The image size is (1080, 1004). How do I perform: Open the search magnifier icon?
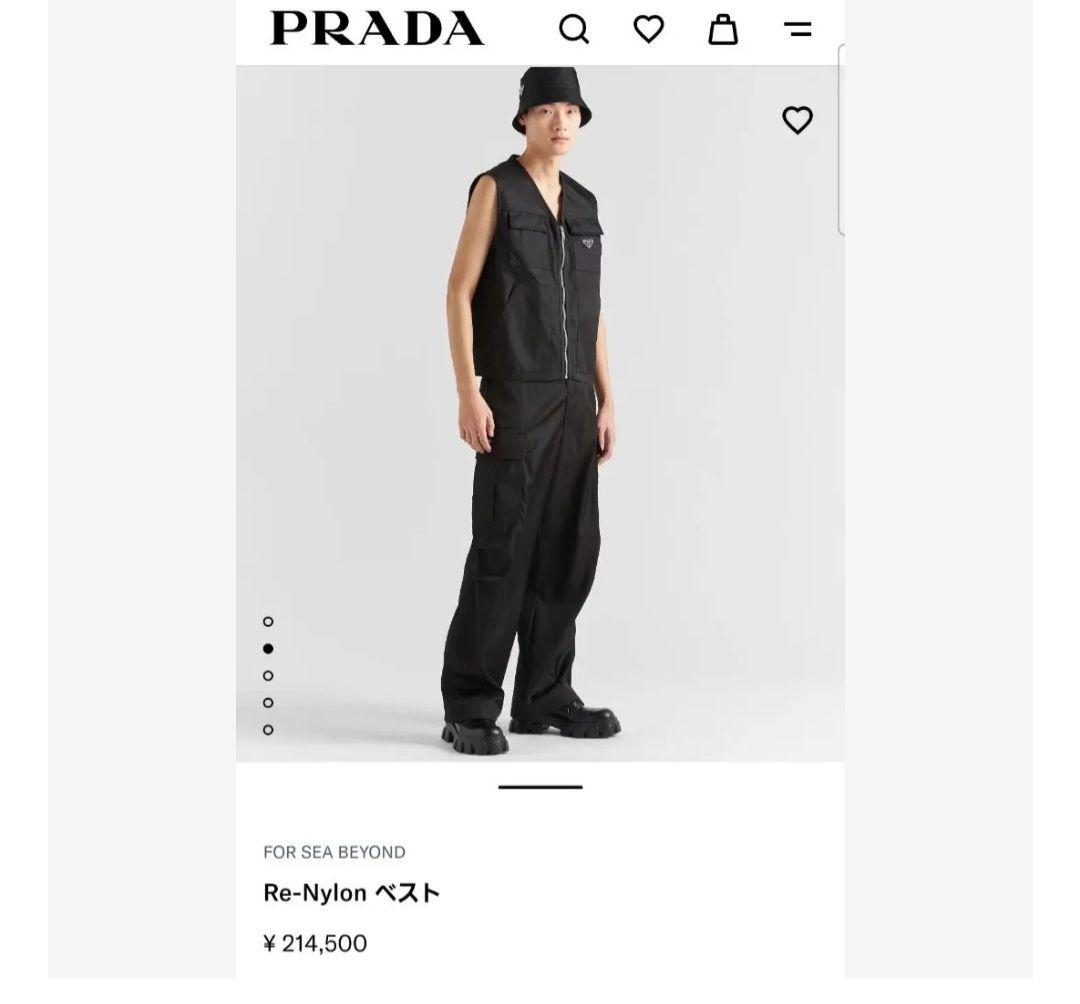(574, 30)
